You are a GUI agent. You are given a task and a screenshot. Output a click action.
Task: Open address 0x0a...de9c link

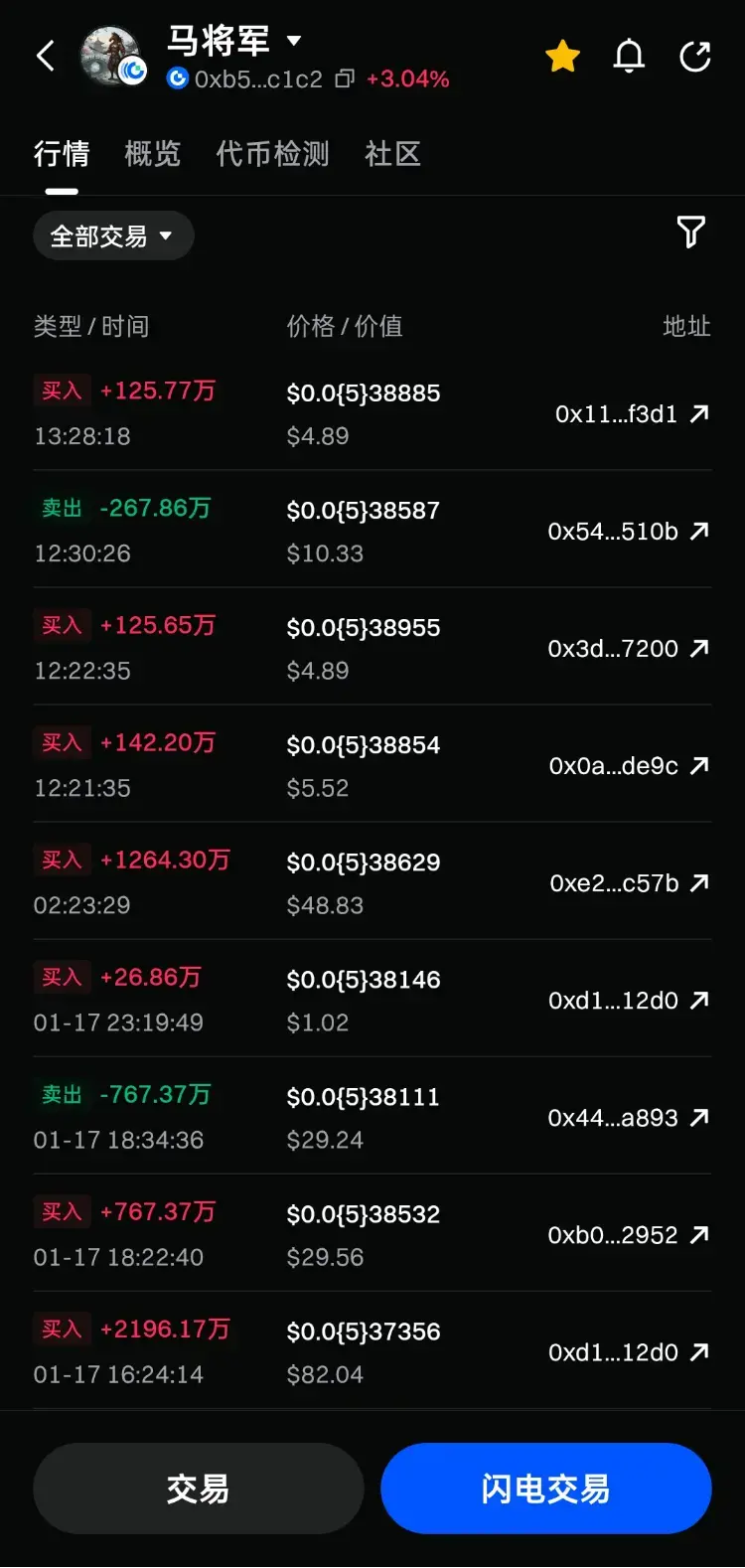(629, 766)
